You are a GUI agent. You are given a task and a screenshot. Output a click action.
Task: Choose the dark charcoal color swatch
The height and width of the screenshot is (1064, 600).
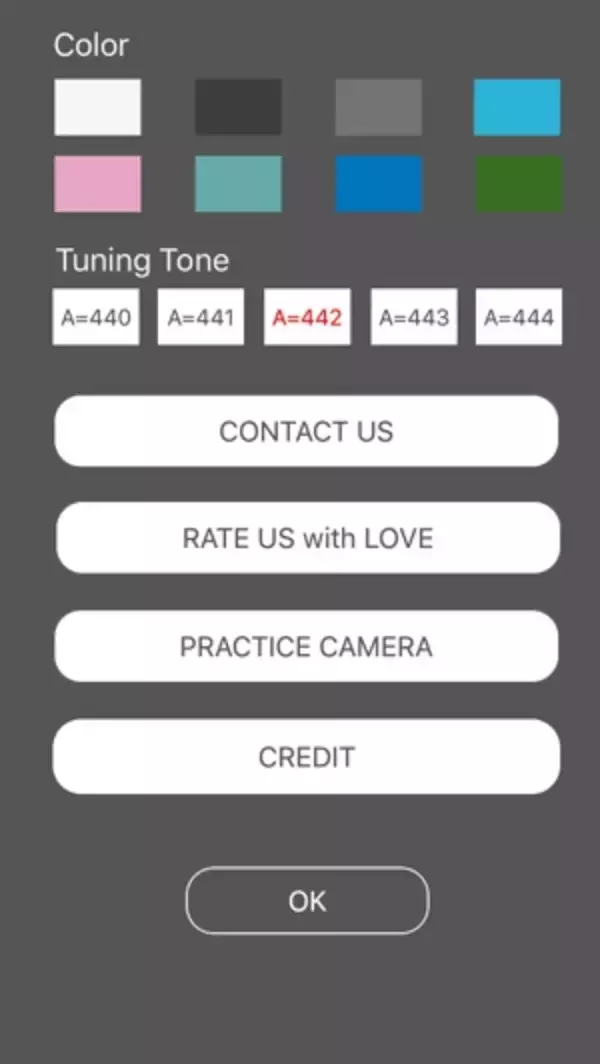click(238, 107)
